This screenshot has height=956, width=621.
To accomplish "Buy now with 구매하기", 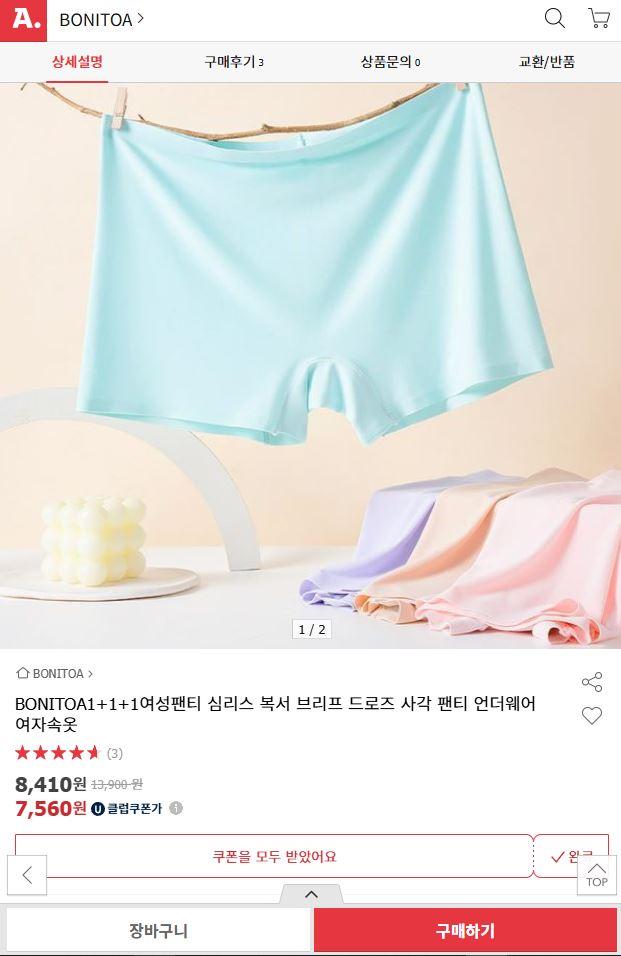I will (x=465, y=930).
